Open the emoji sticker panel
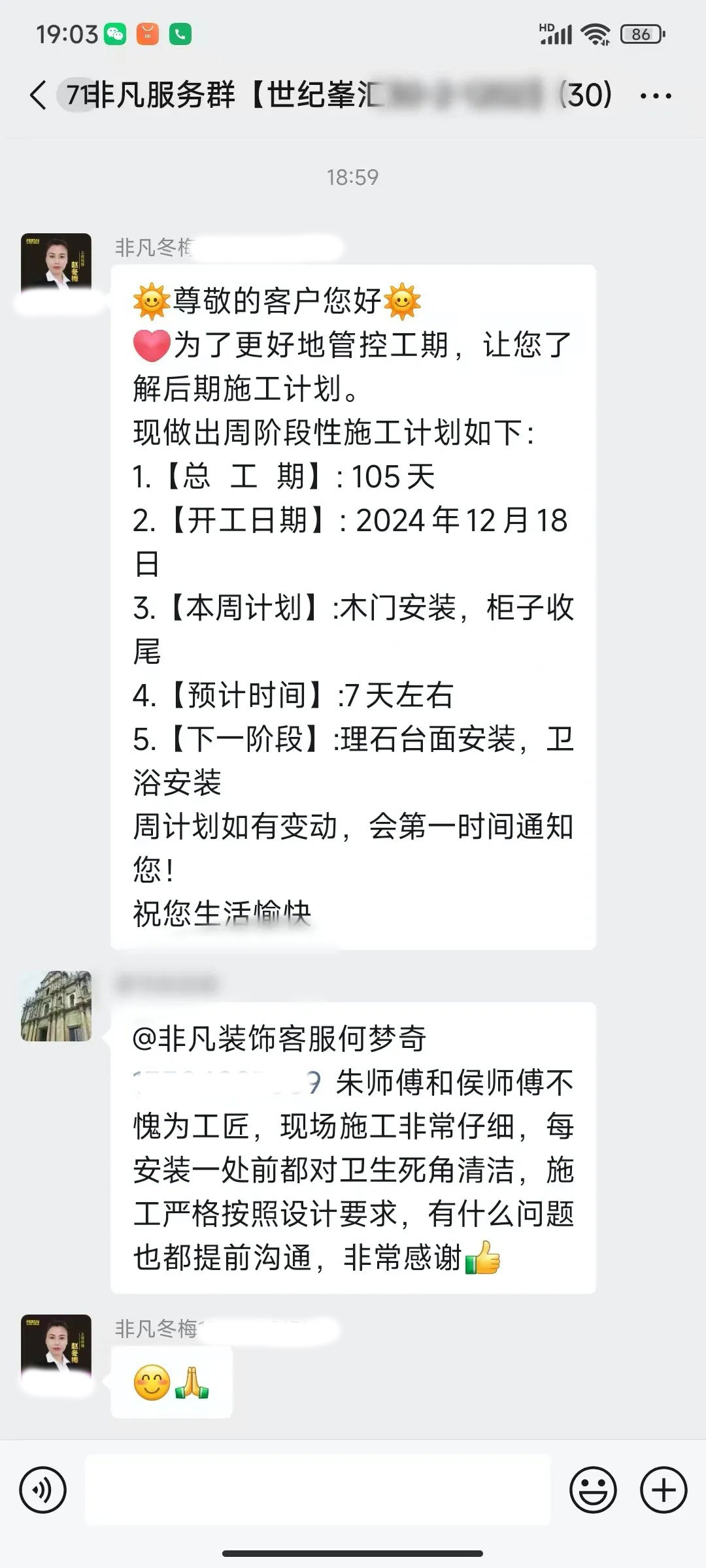Viewport: 706px width, 1568px height. (593, 1490)
